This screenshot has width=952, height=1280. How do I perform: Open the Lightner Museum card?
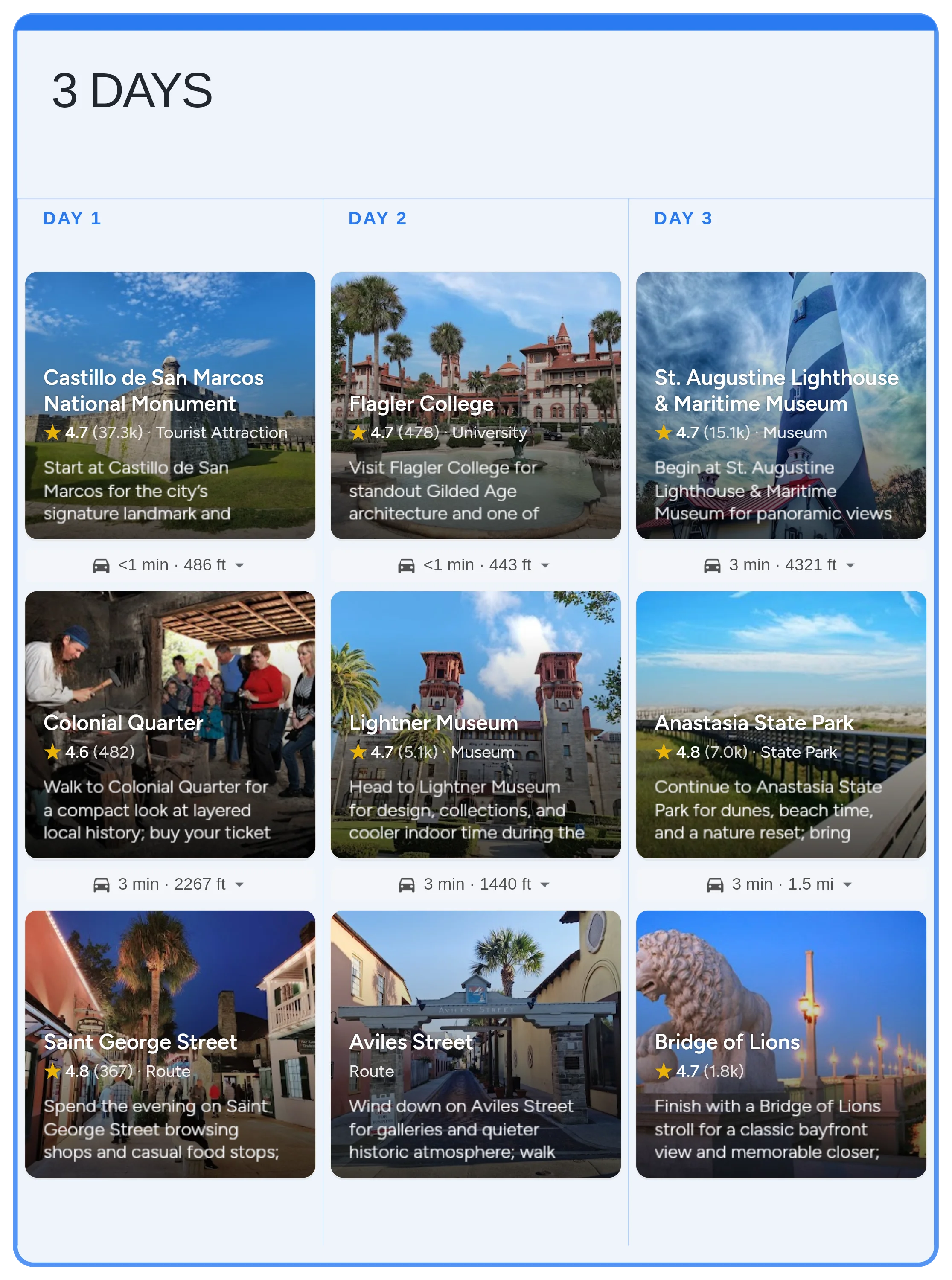(x=475, y=724)
